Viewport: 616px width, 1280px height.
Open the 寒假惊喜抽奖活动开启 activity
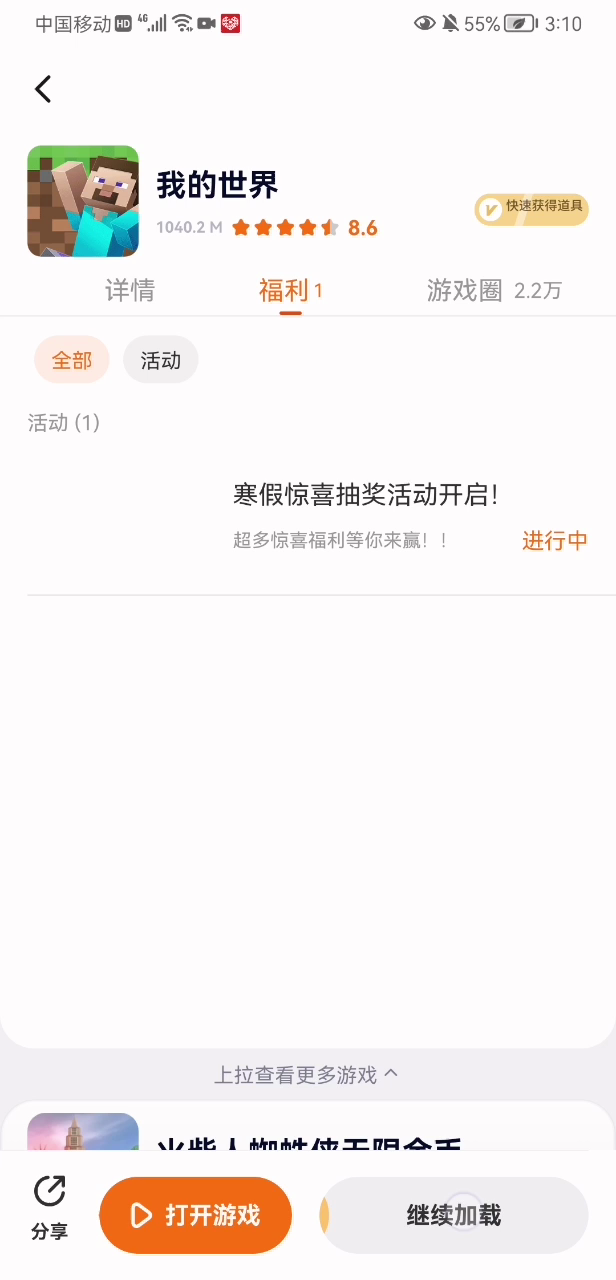(365, 494)
